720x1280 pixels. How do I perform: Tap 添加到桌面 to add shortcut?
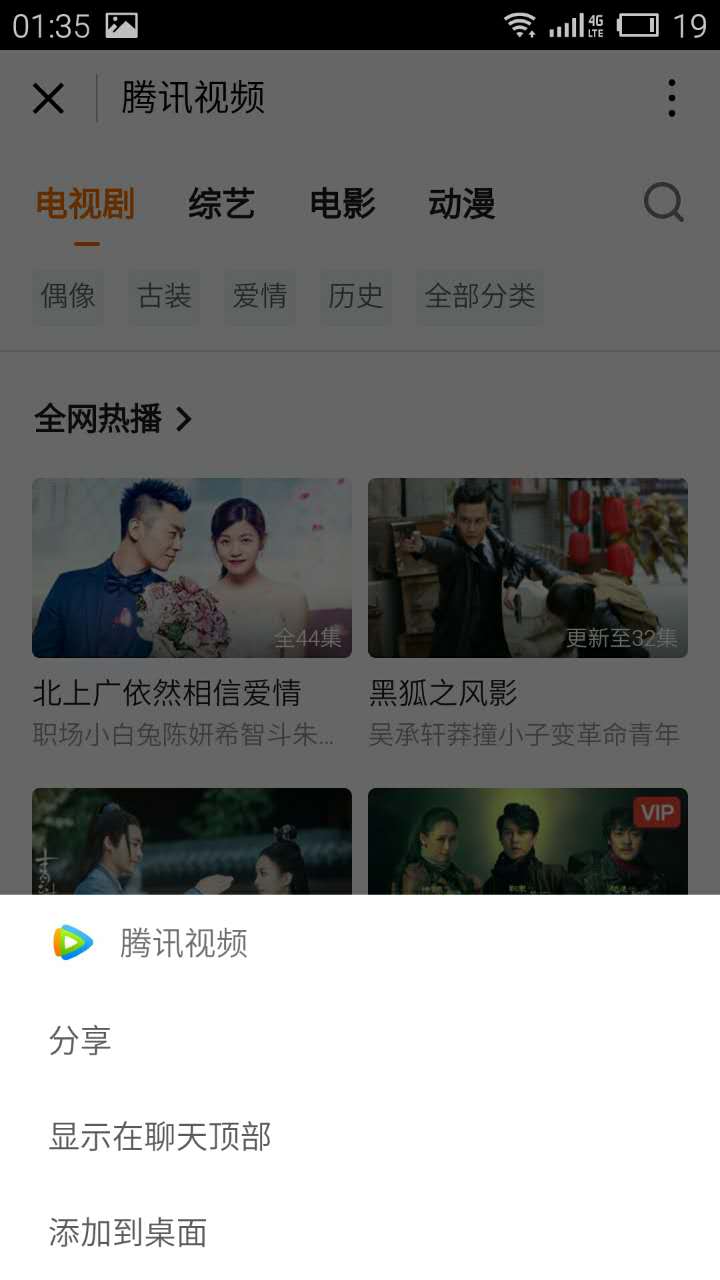(360, 1232)
